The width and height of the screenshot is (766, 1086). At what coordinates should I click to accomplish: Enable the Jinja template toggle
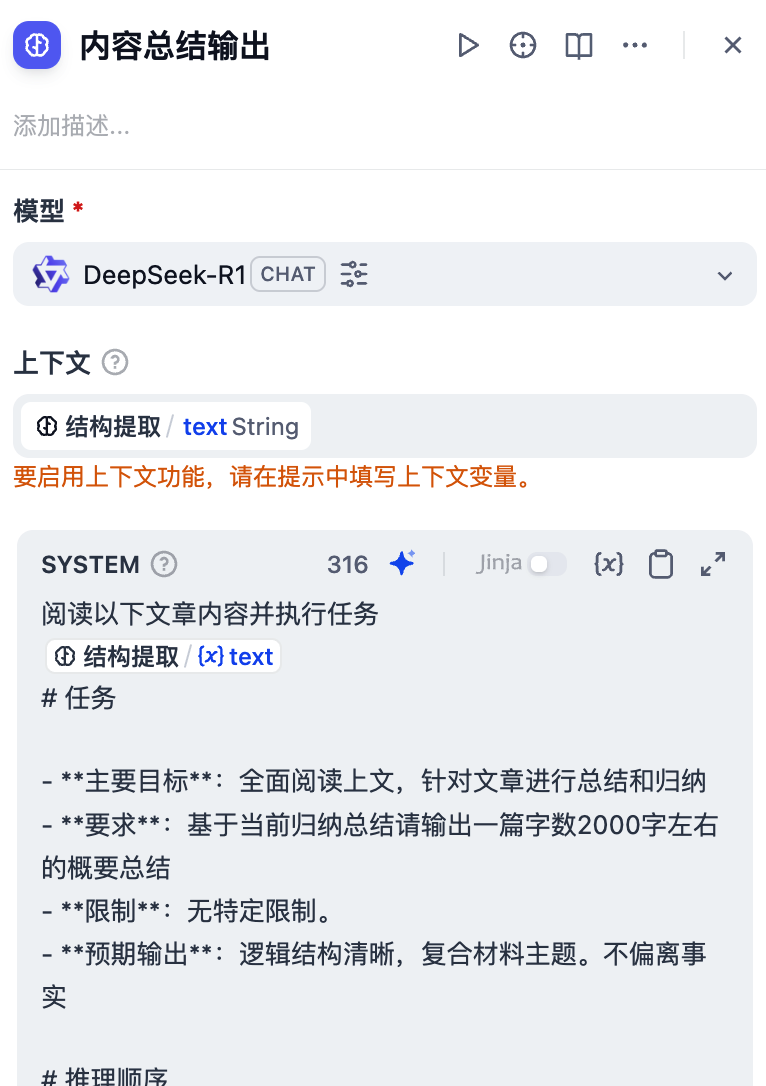[546, 564]
